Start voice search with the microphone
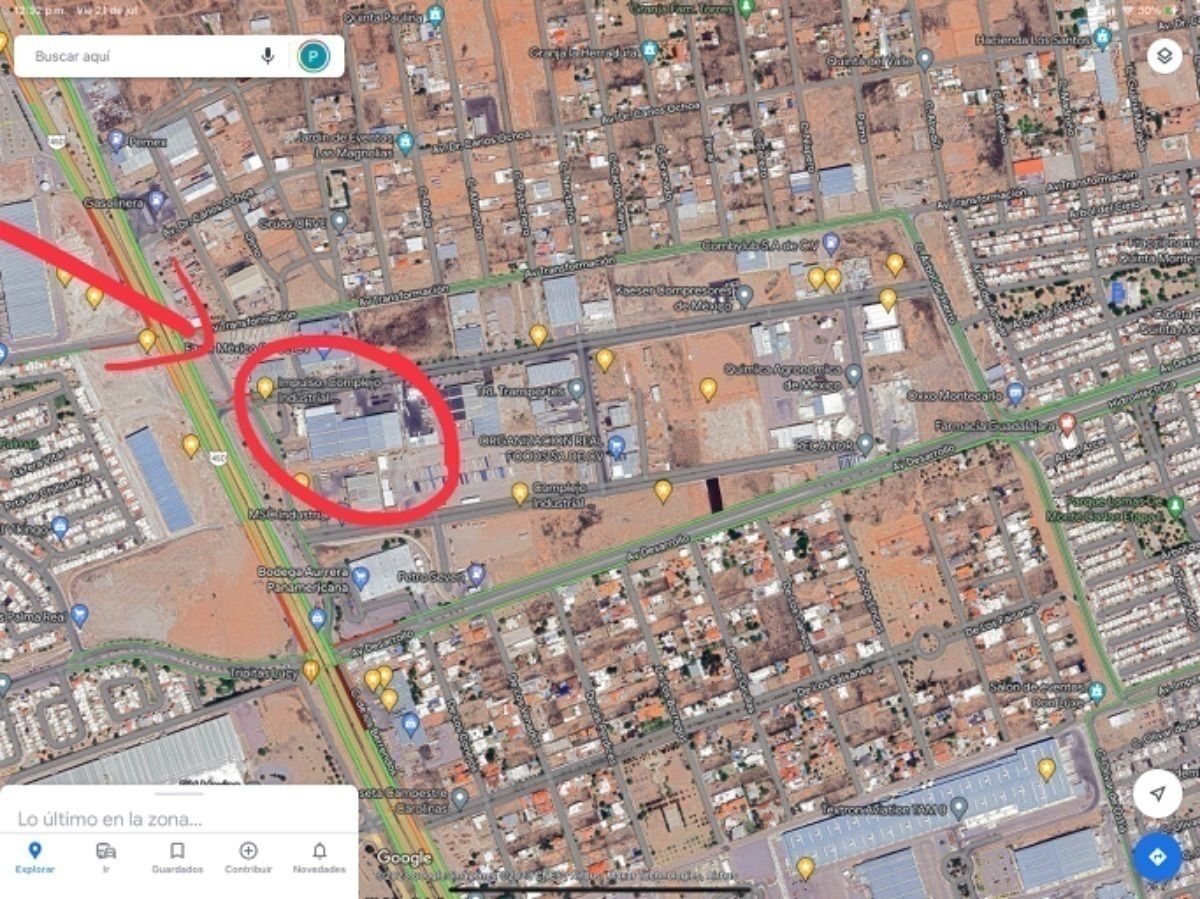Viewport: 1200px width, 899px height. (x=268, y=56)
